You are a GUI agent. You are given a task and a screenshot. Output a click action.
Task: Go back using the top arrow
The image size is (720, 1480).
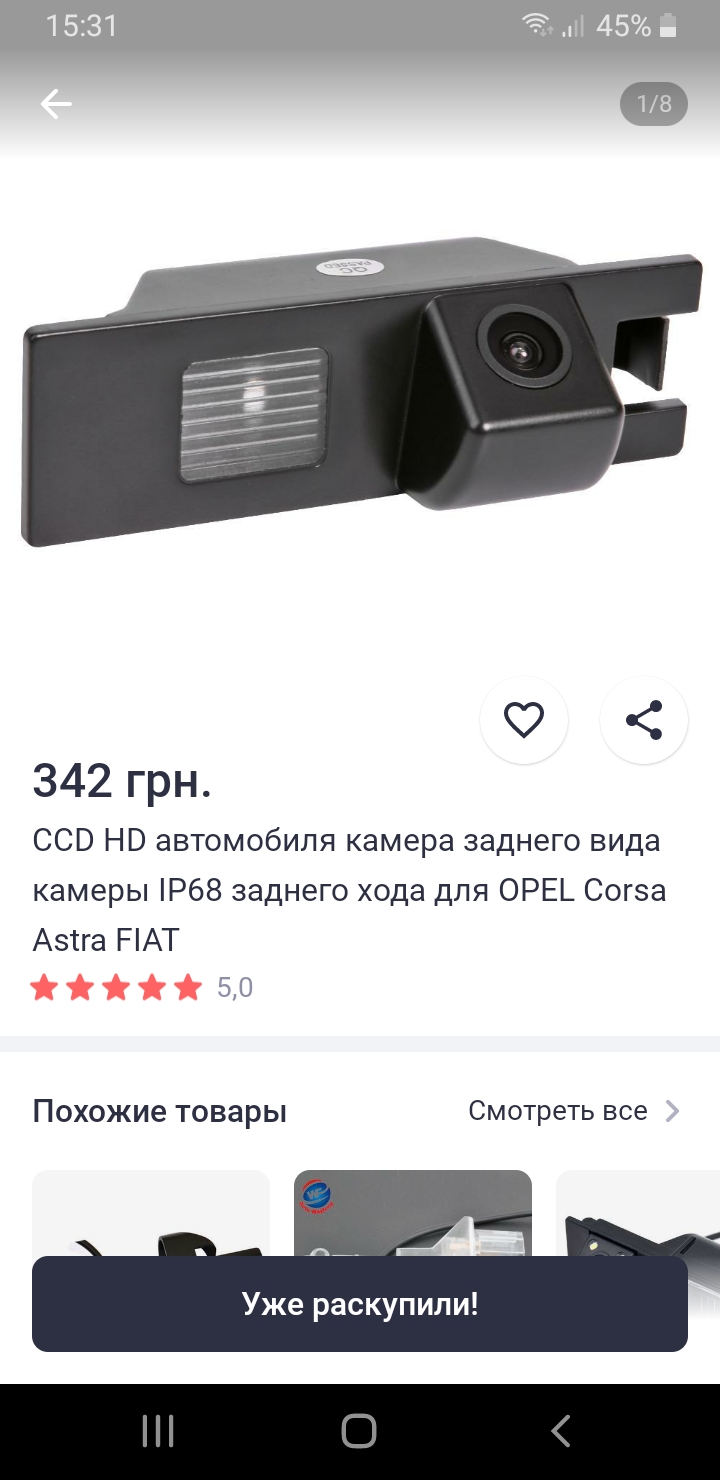(56, 104)
